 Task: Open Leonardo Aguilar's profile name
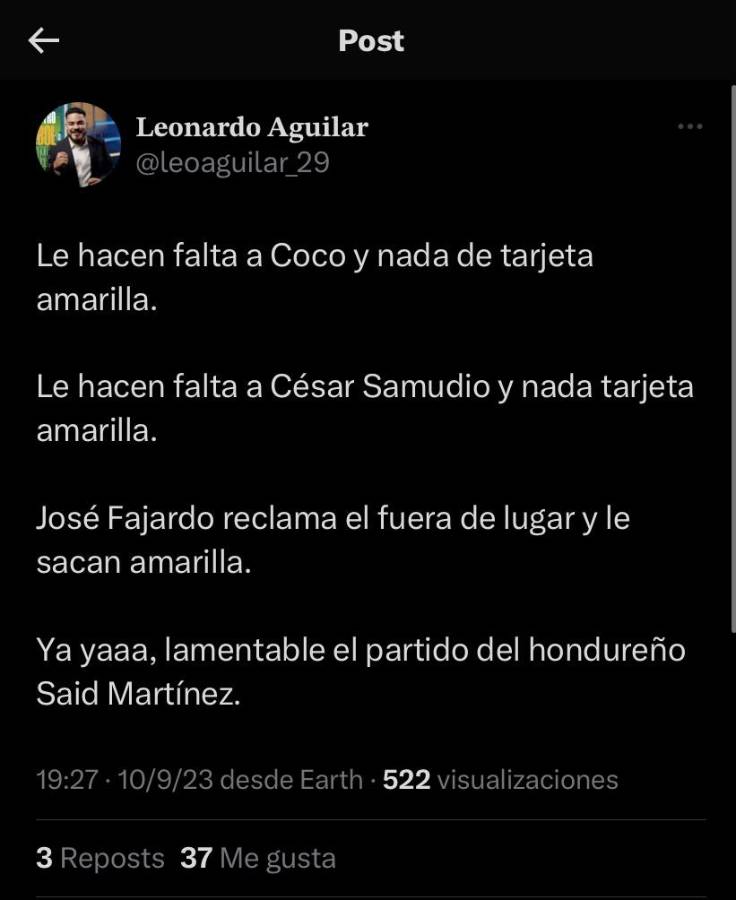(253, 127)
